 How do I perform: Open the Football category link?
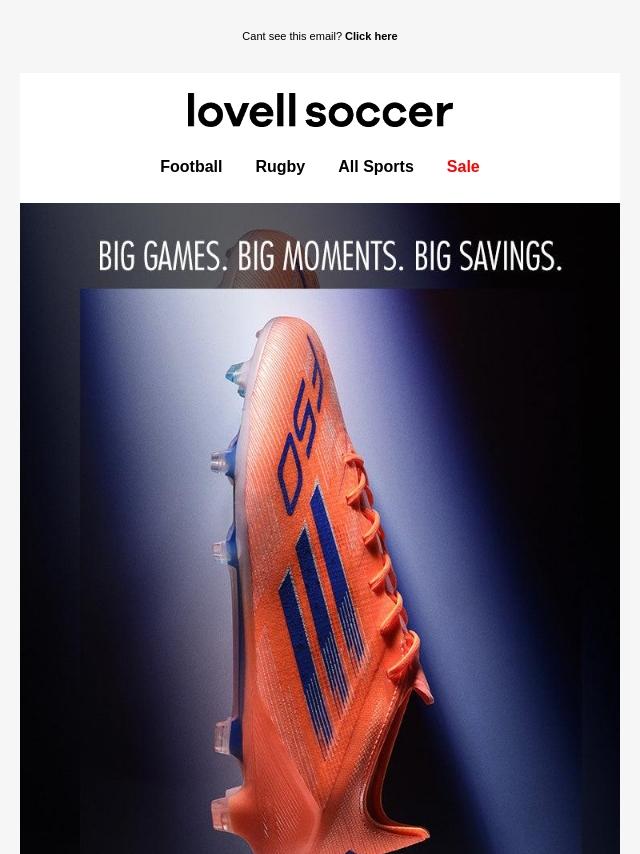(191, 167)
